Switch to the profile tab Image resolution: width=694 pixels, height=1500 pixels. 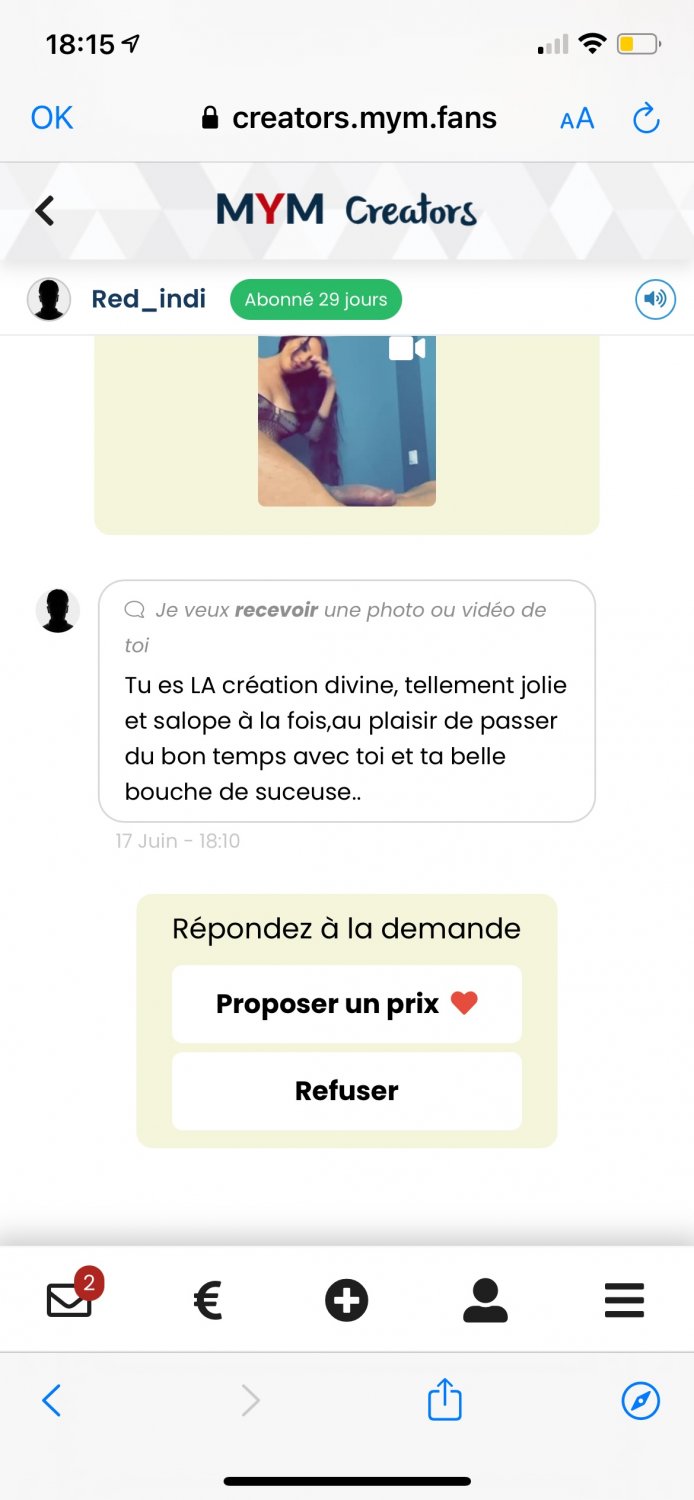coord(485,1301)
